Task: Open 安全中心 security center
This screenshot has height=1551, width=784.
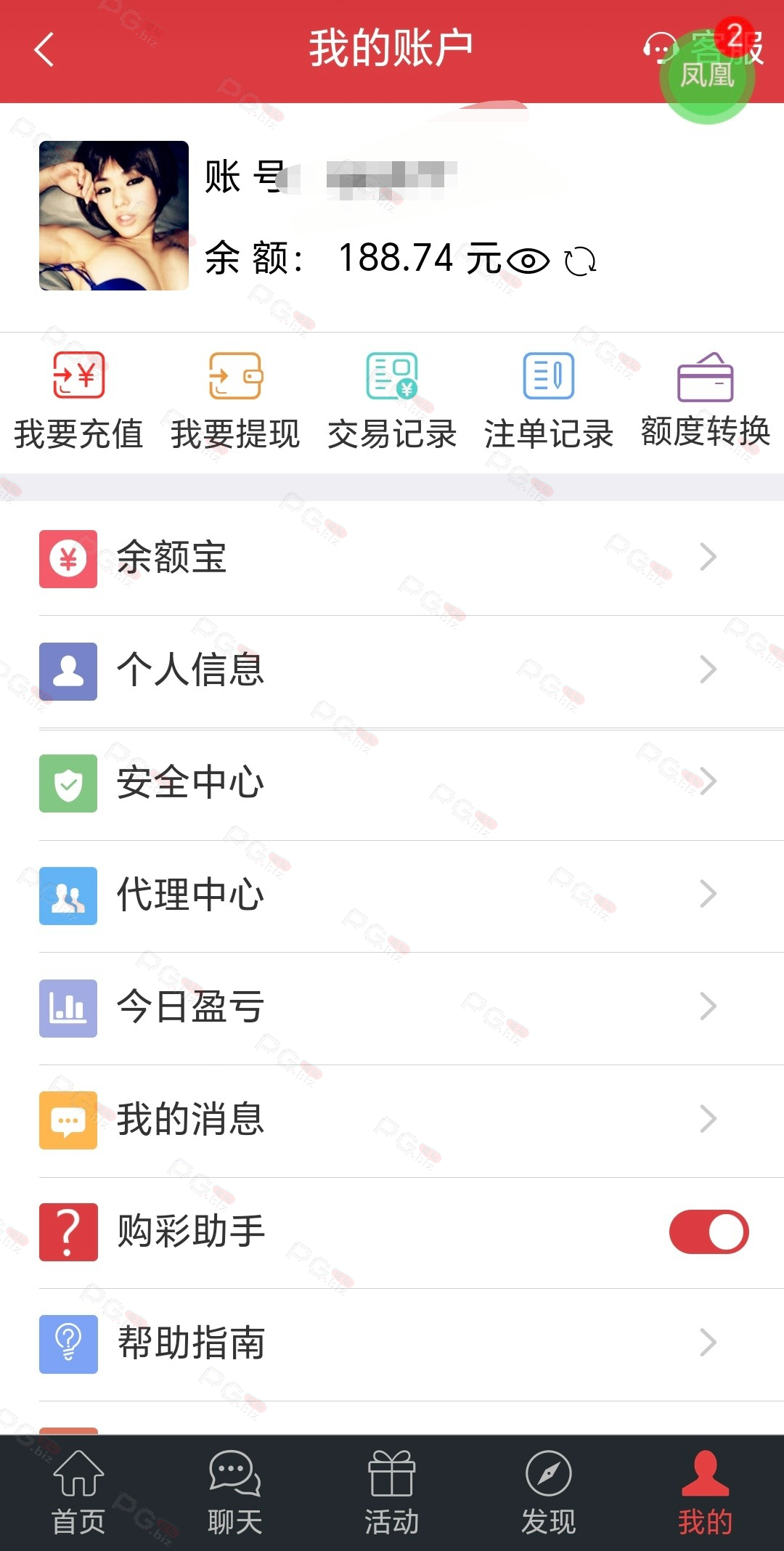Action: tap(392, 783)
